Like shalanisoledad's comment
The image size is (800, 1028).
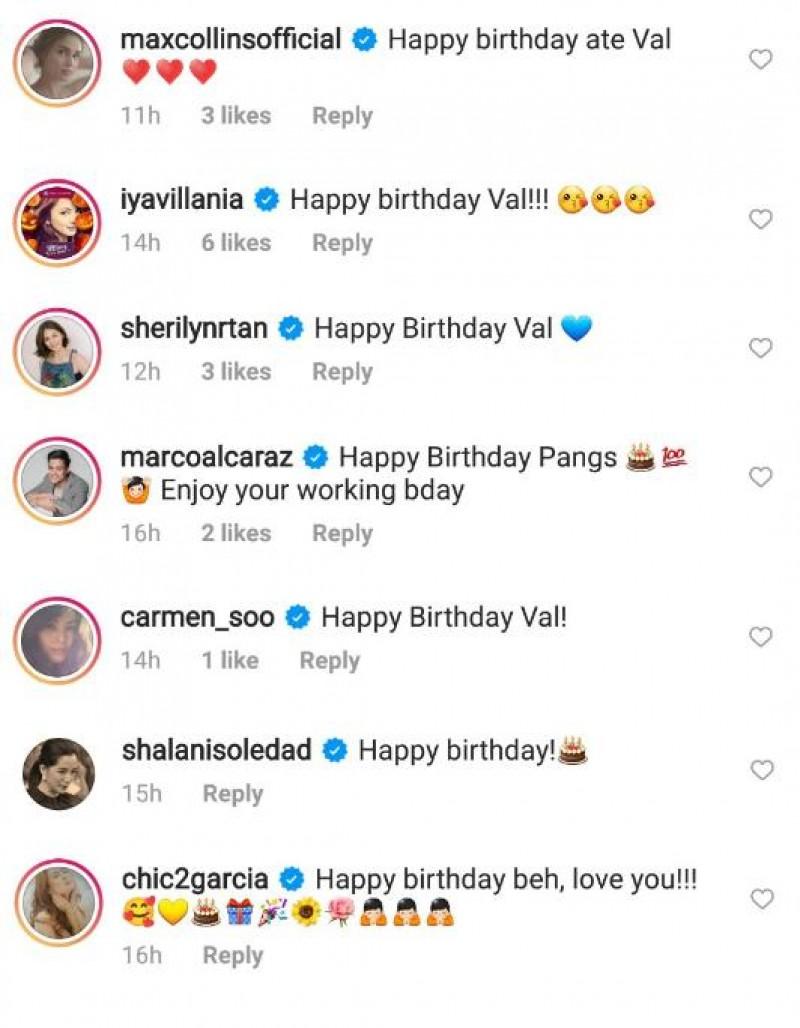pyautogui.click(x=761, y=770)
